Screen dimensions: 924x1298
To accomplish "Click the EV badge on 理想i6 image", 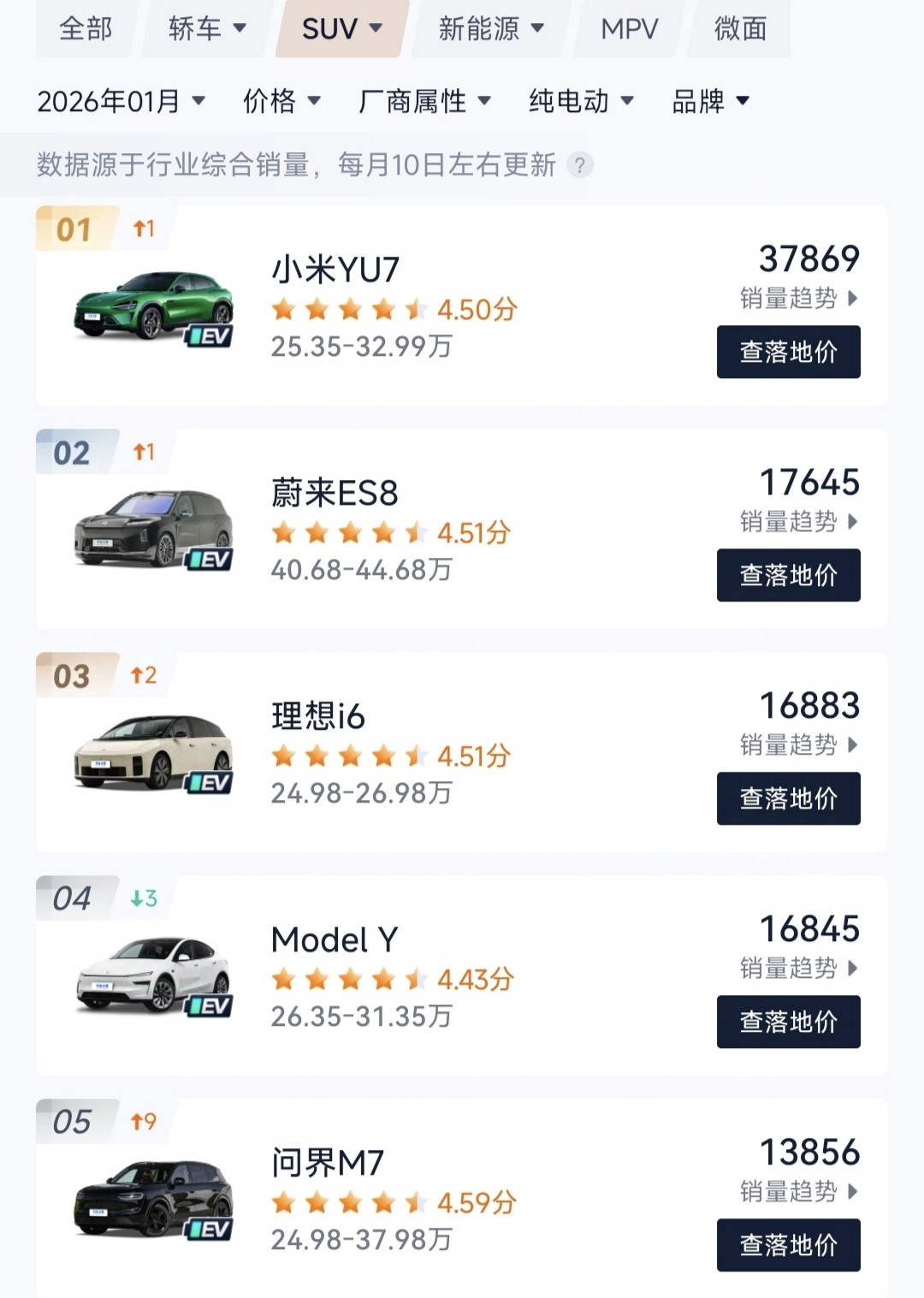I will coord(210,784).
